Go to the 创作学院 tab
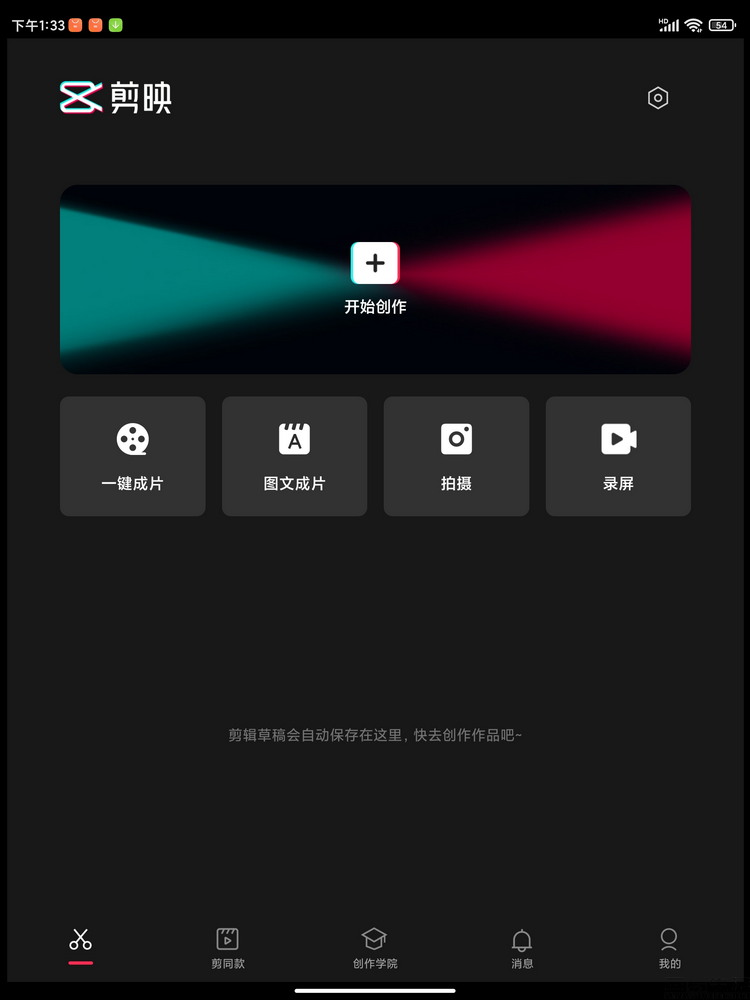 point(375,948)
